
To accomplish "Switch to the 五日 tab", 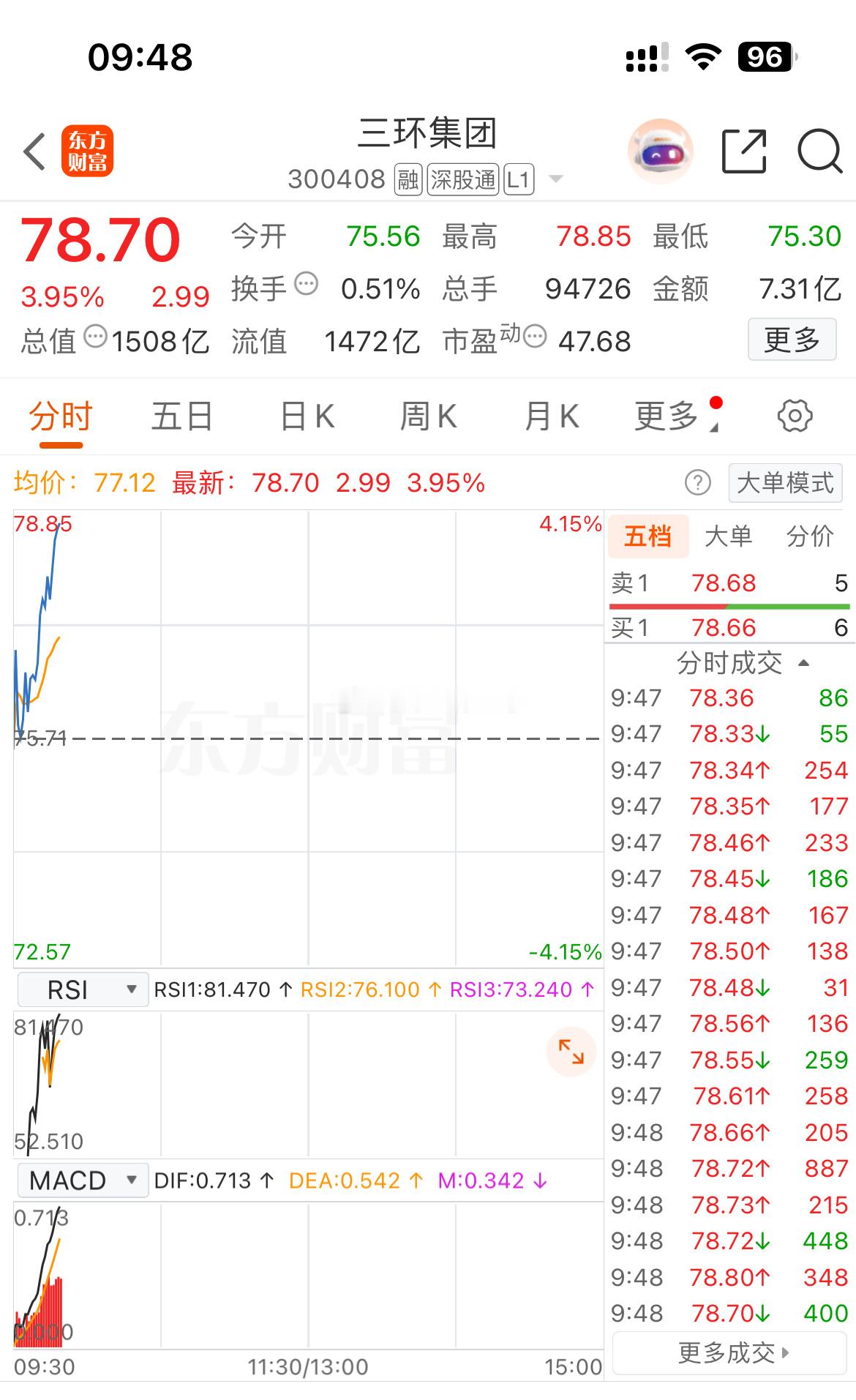I will [x=181, y=415].
